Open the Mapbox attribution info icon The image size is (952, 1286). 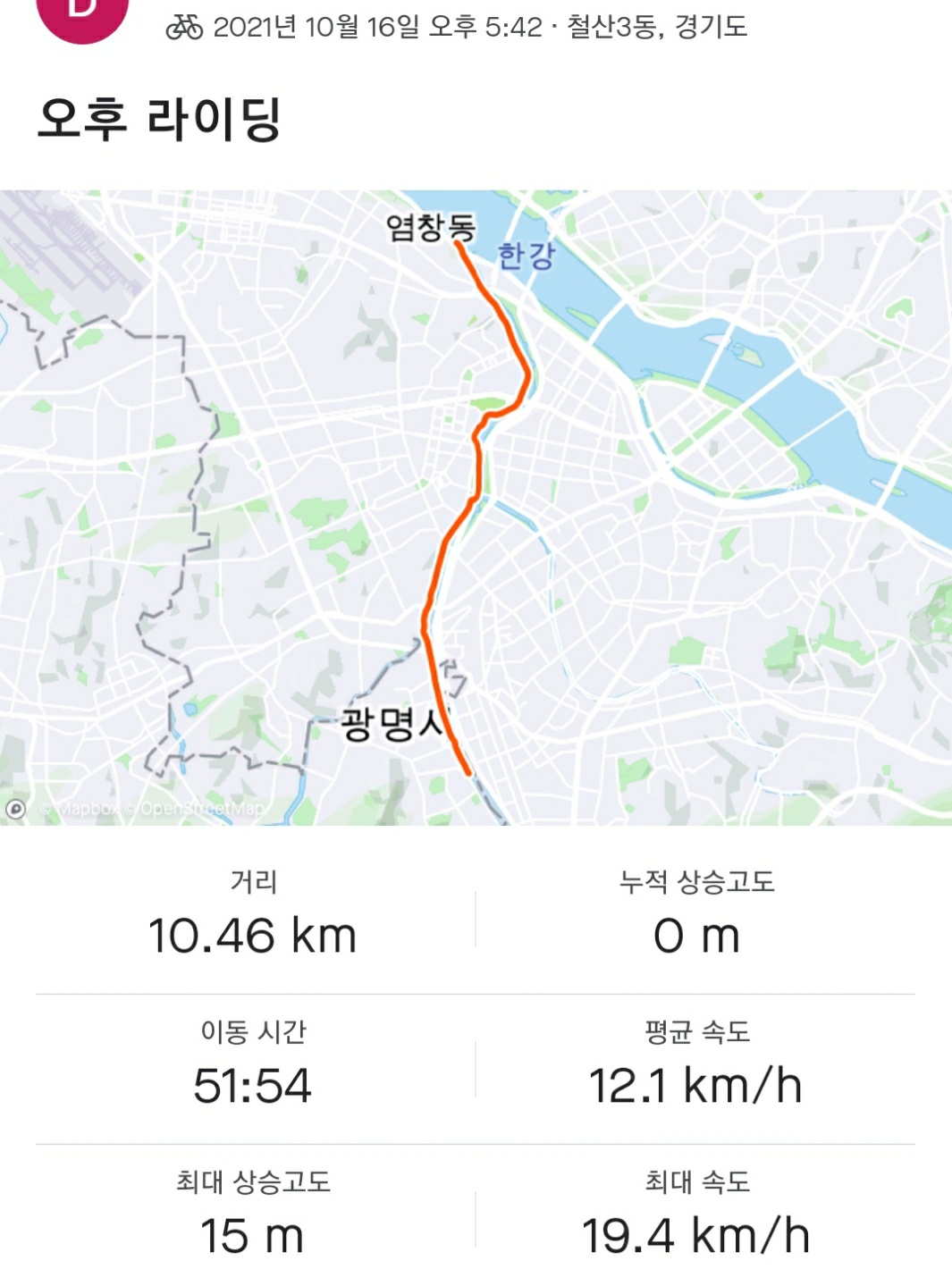pyautogui.click(x=16, y=809)
